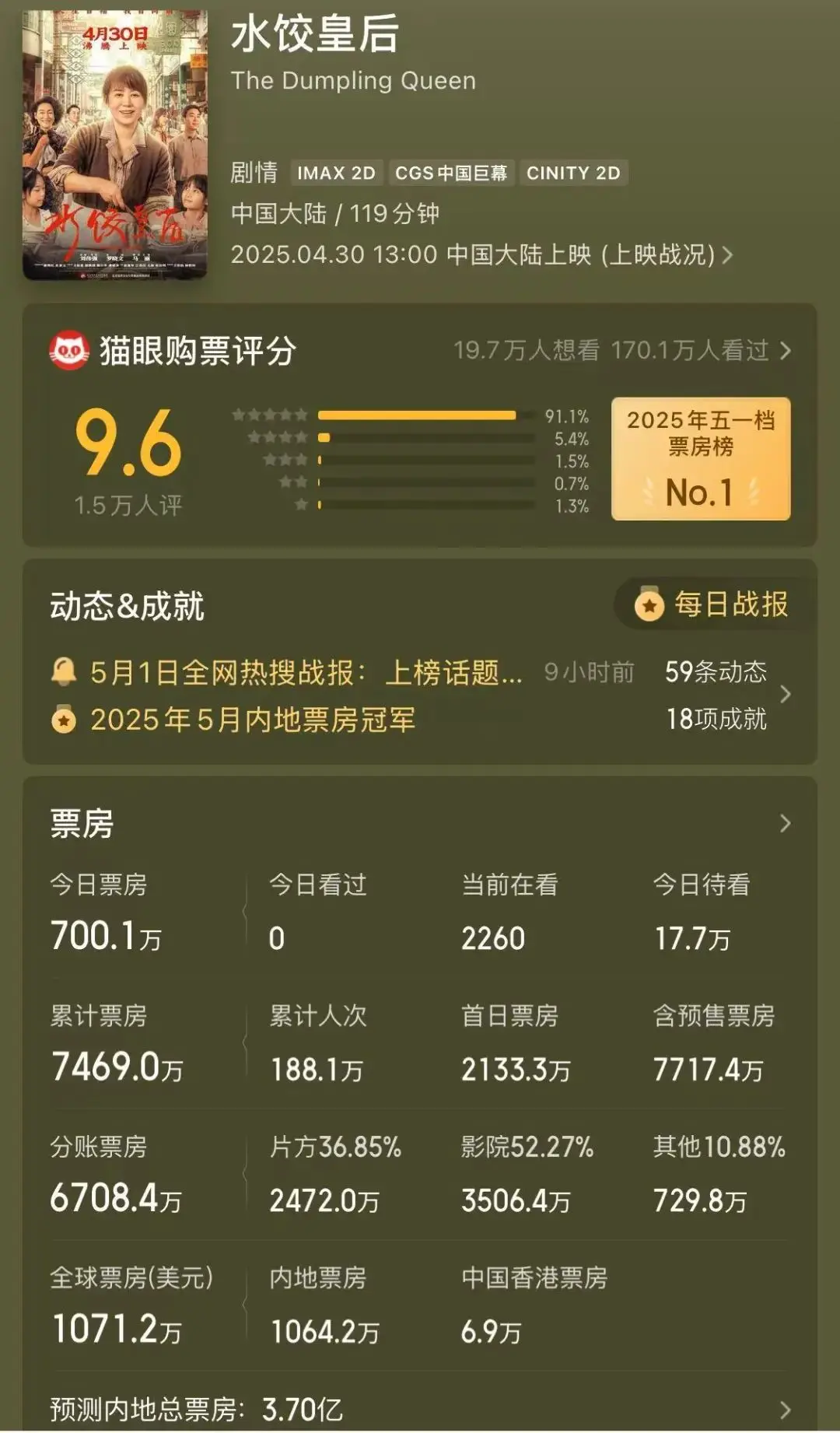Open the 2025年5月内地票房冠军 achievement
The image size is (840, 1433).
252,720
